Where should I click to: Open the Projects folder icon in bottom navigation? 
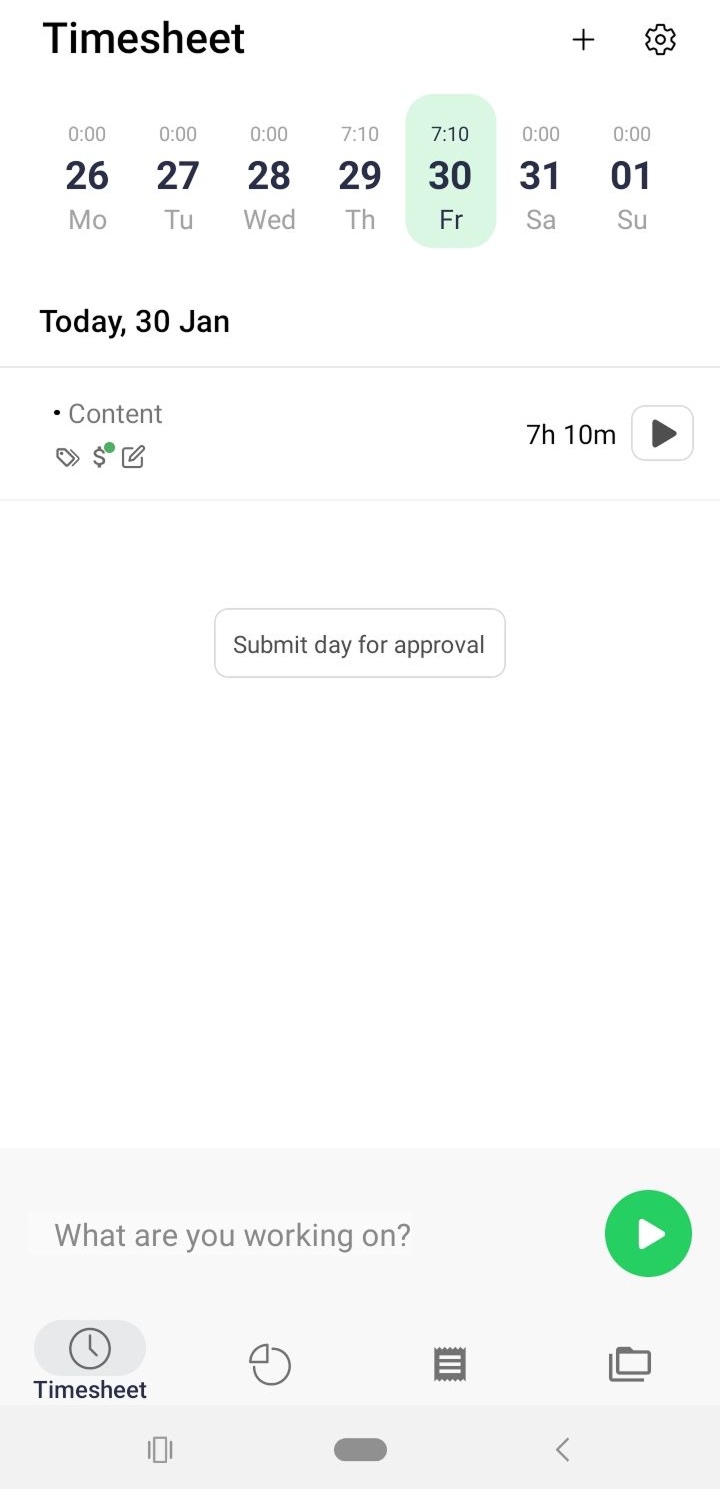[x=629, y=1362]
